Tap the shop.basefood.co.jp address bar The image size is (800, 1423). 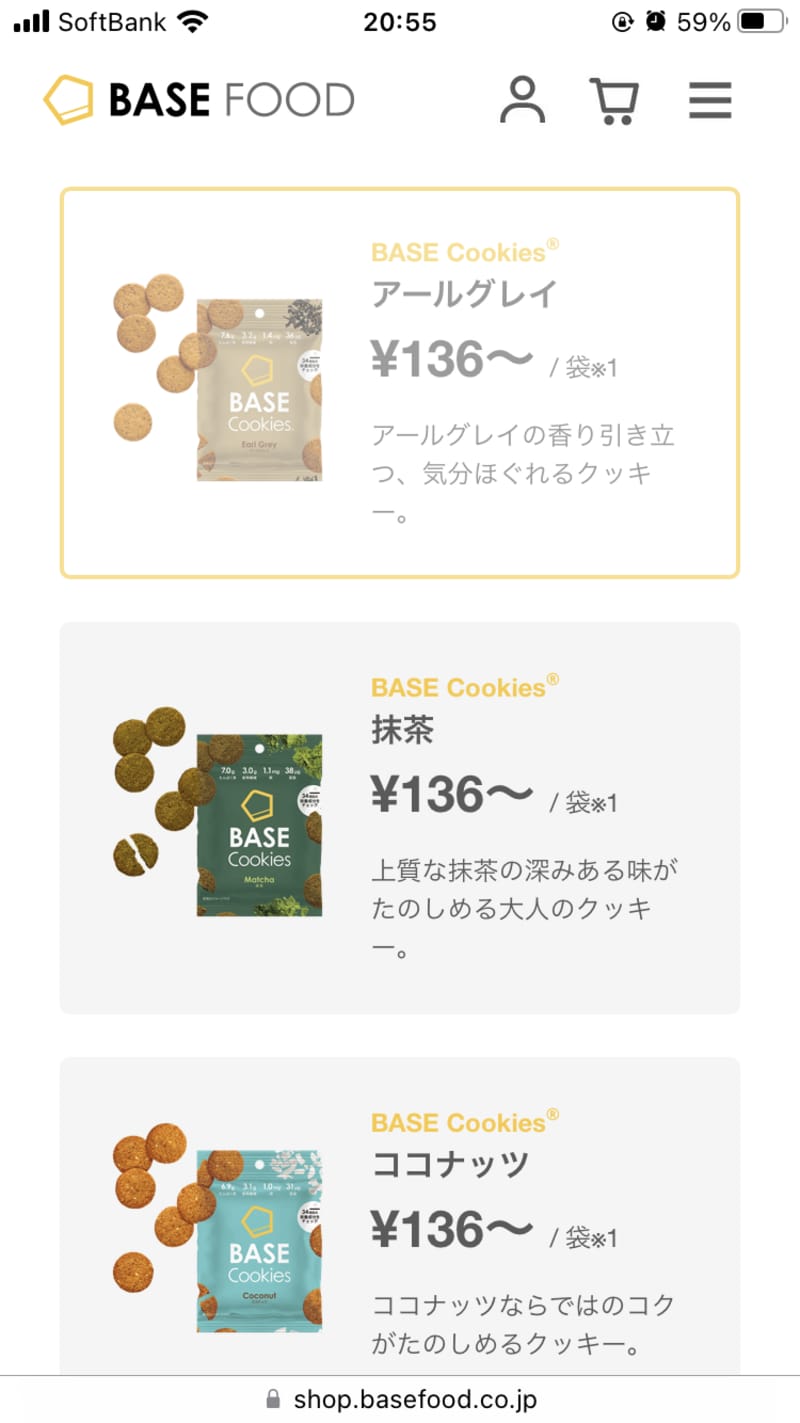click(x=400, y=1399)
